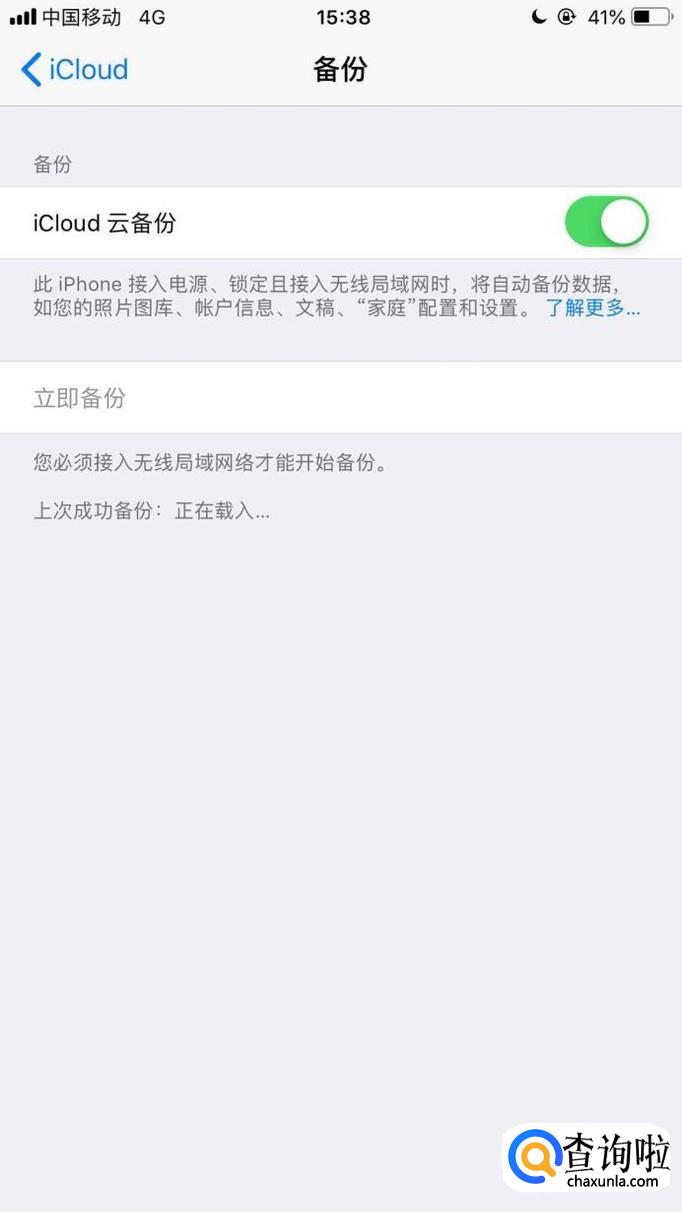The height and width of the screenshot is (1212, 682).
Task: Go back to iCloud settings
Action: [75, 70]
